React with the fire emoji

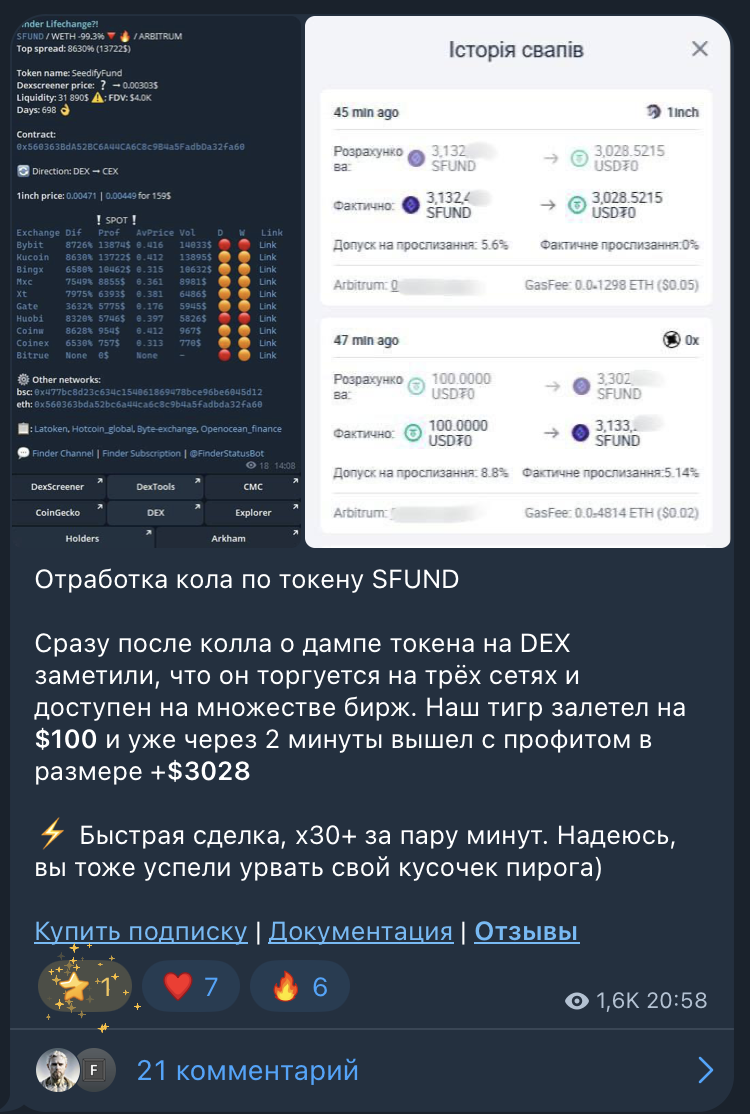pos(299,987)
